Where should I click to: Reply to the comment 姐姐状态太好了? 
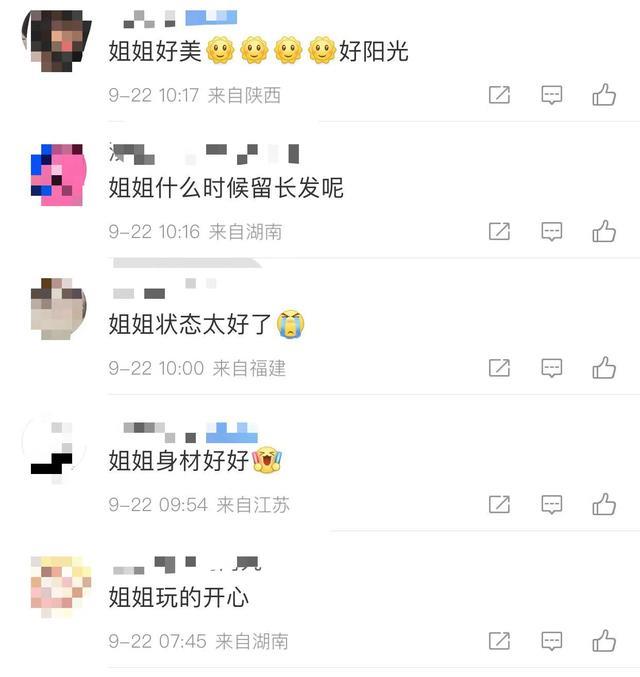551,368
